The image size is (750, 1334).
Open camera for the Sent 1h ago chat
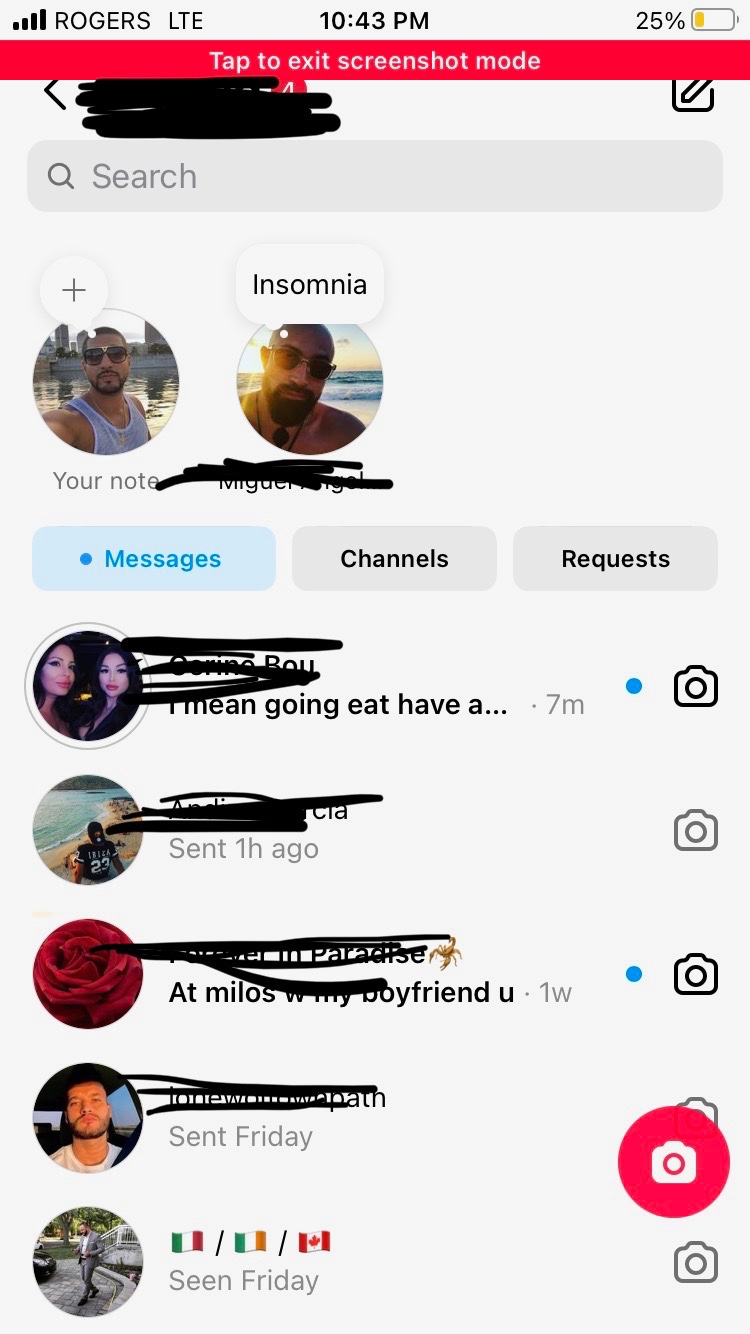[696, 831]
